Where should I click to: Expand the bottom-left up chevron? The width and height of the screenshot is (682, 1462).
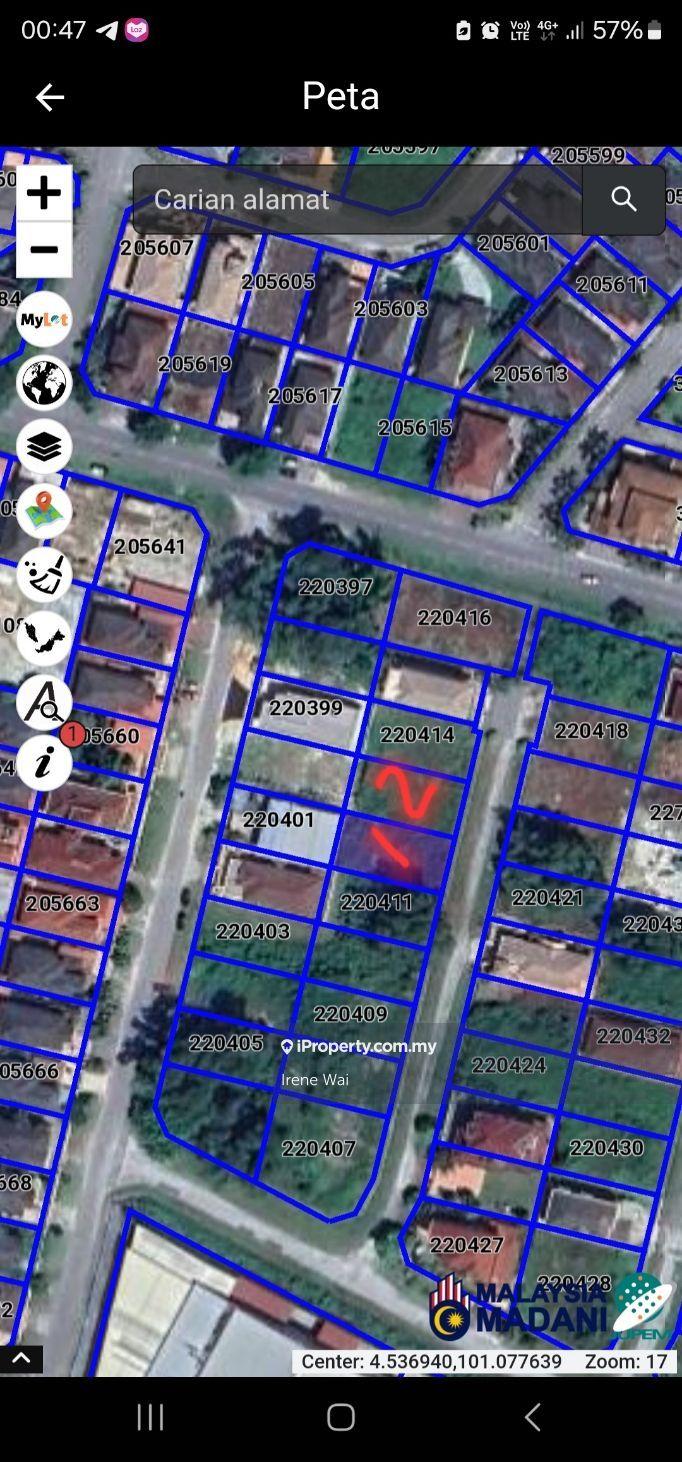point(21,1359)
